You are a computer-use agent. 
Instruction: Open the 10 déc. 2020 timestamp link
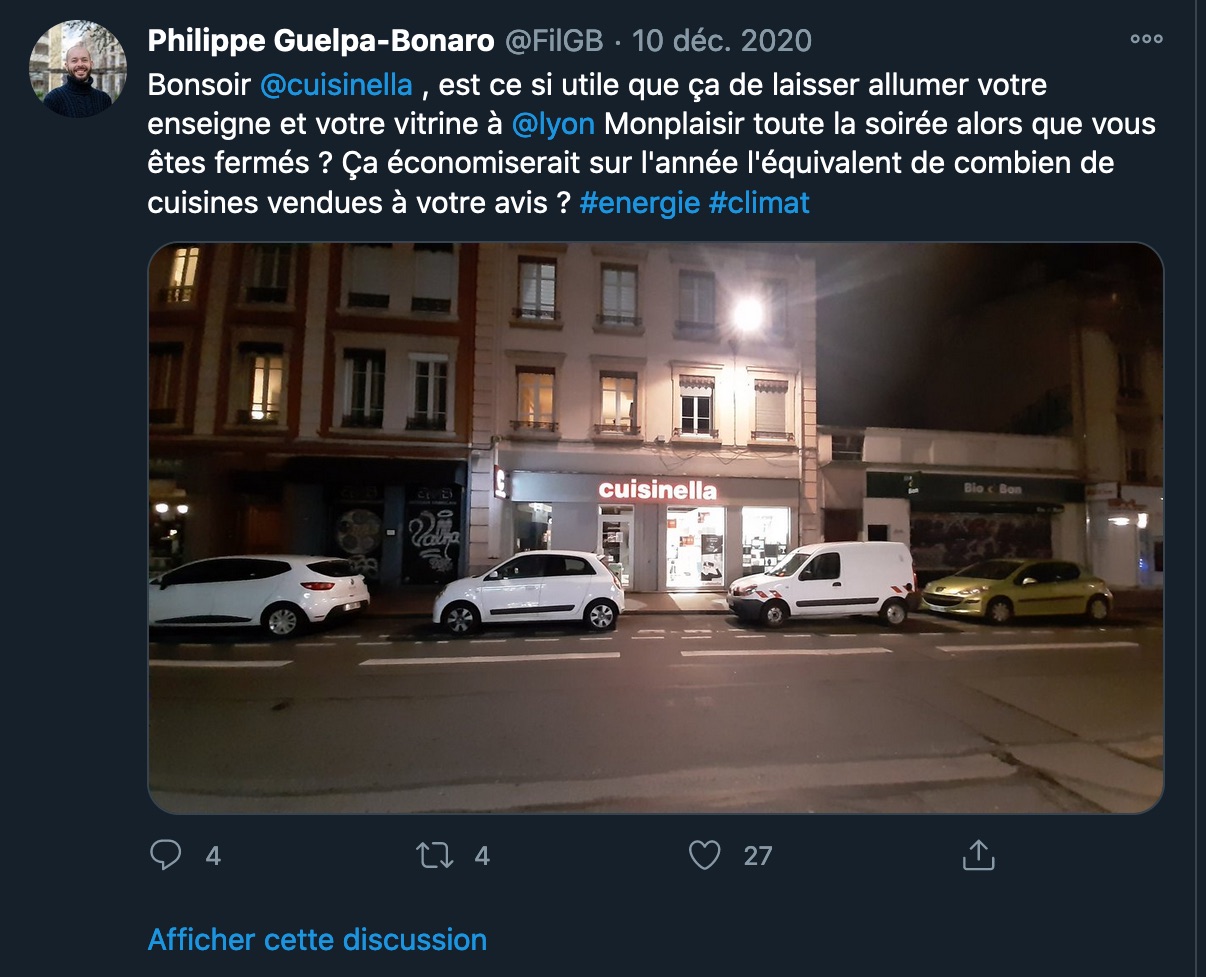(x=723, y=41)
